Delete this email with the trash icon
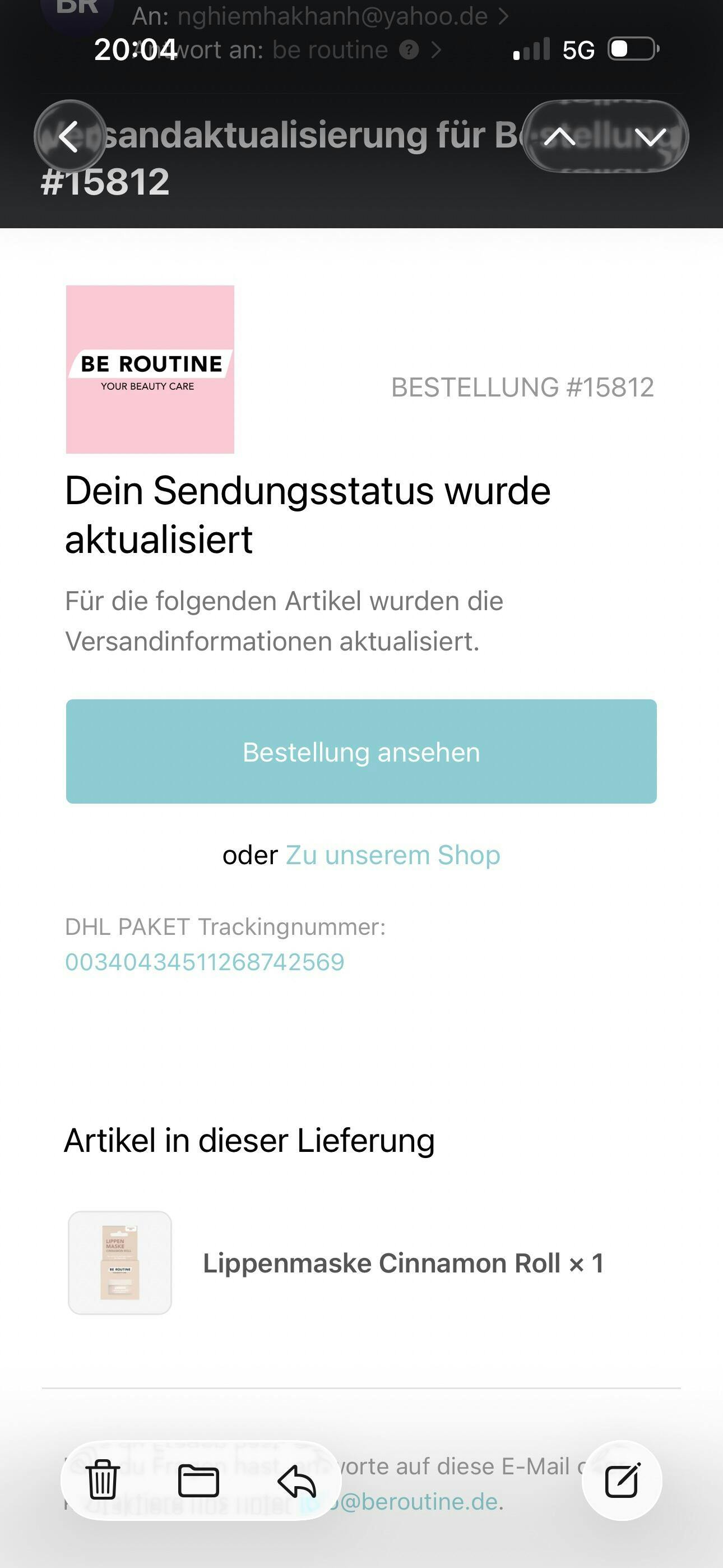The image size is (723, 1568). [x=102, y=1481]
